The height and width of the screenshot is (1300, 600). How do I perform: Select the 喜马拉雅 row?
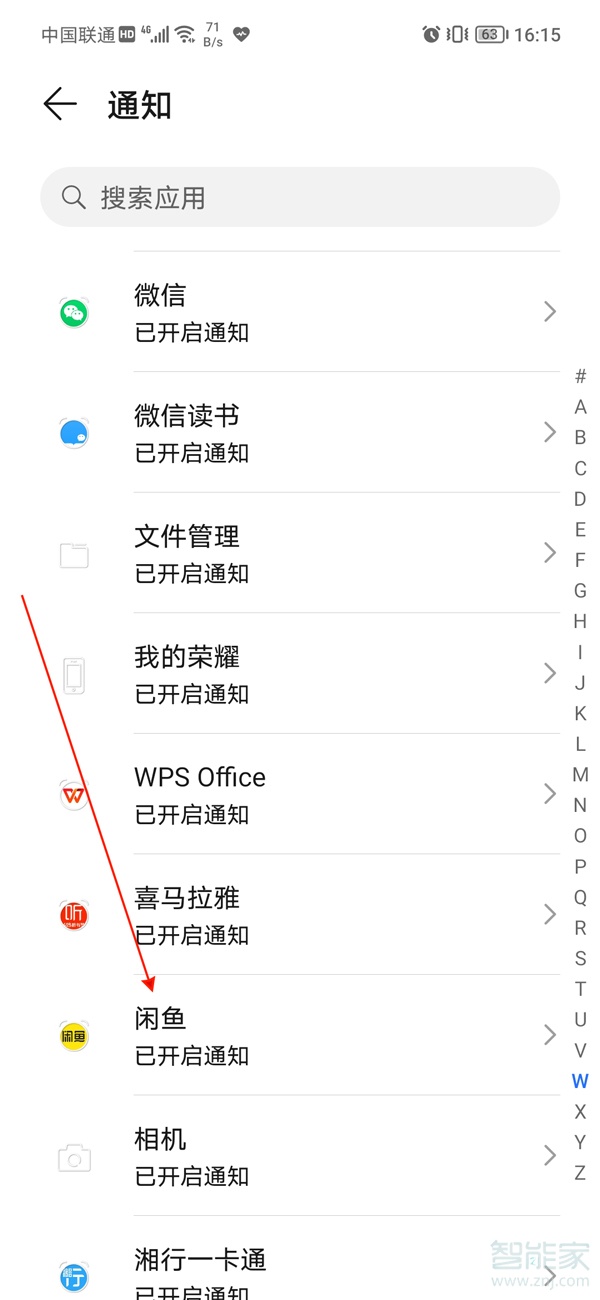300,915
